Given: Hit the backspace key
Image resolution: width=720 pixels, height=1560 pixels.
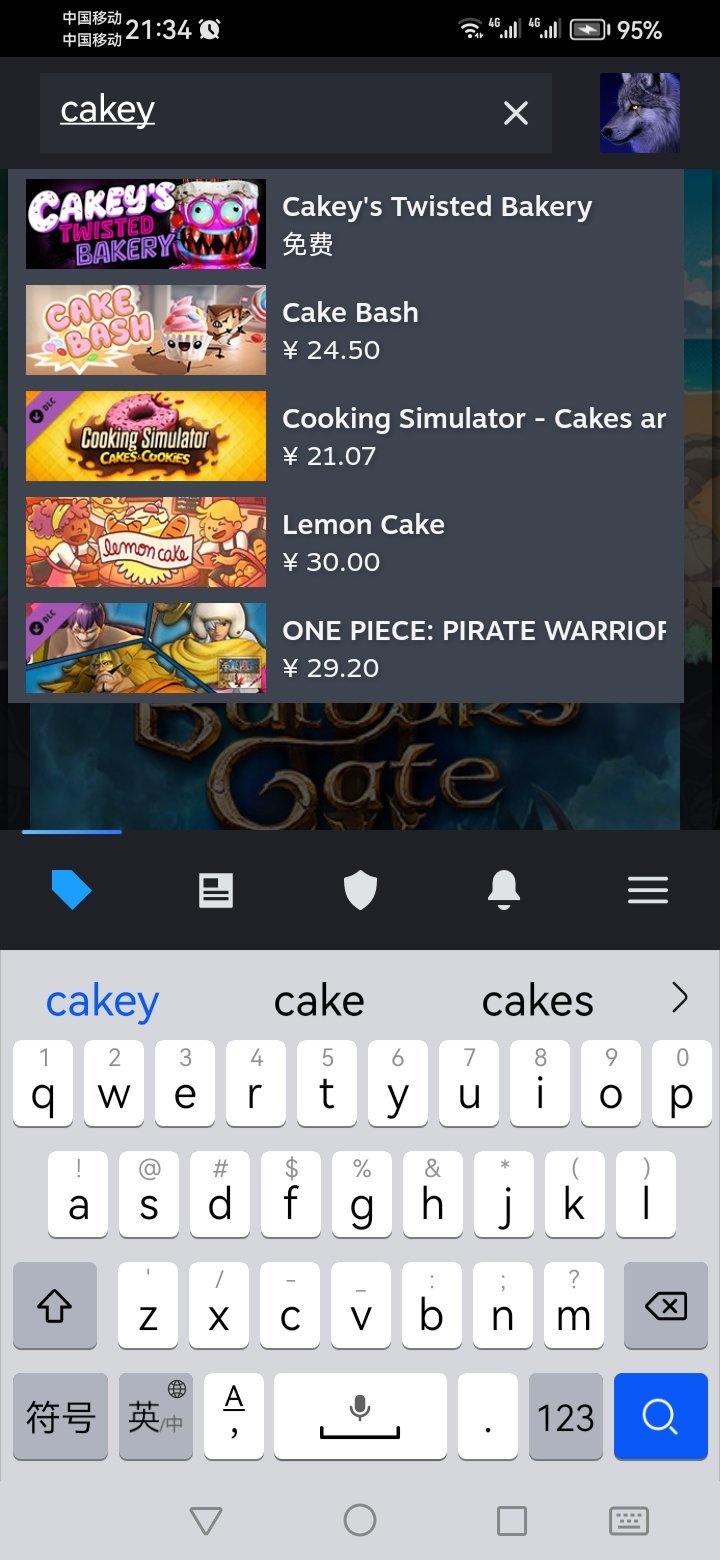Looking at the screenshot, I should pos(665,1305).
